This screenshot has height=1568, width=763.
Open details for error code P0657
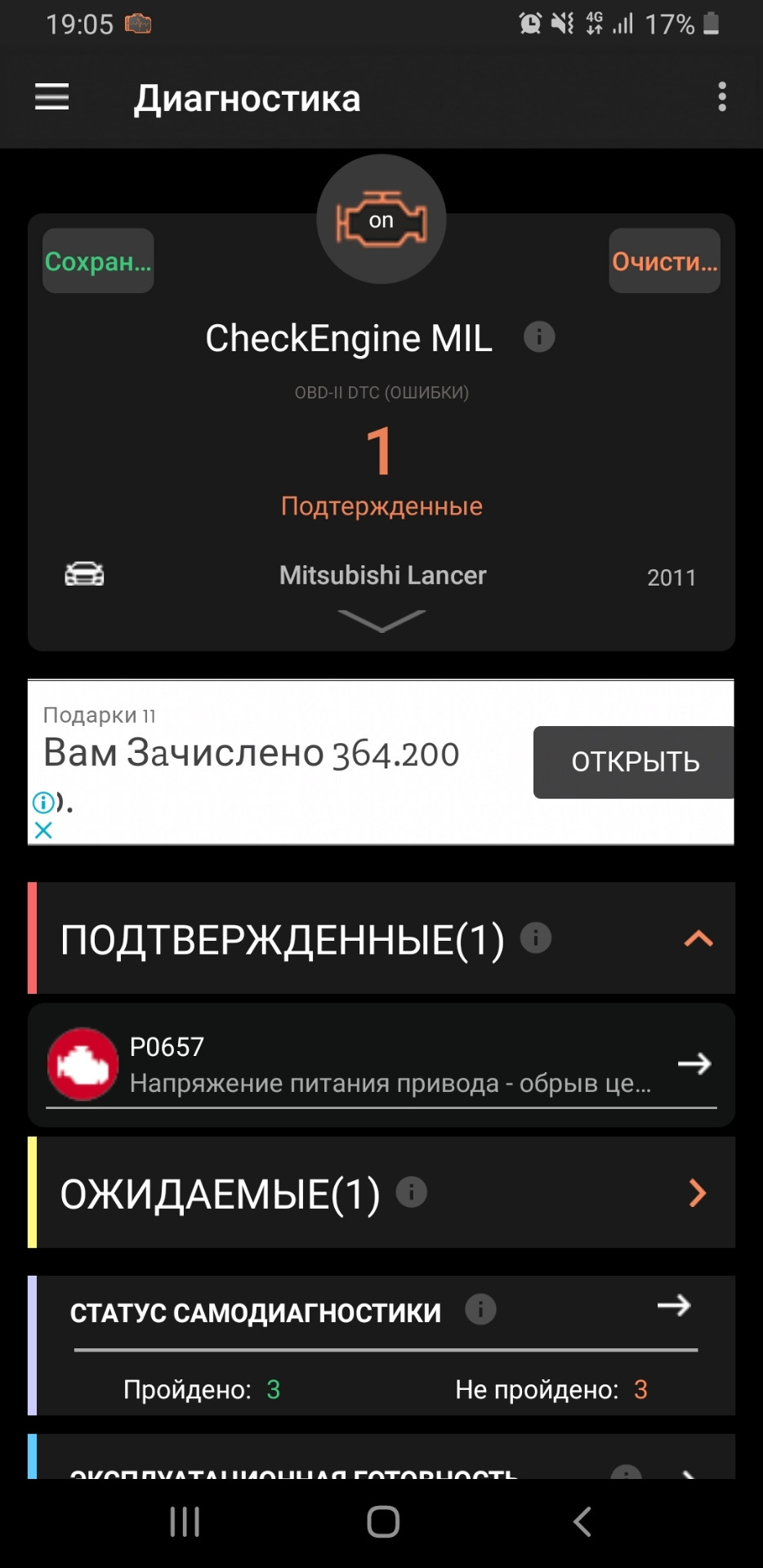click(381, 1064)
